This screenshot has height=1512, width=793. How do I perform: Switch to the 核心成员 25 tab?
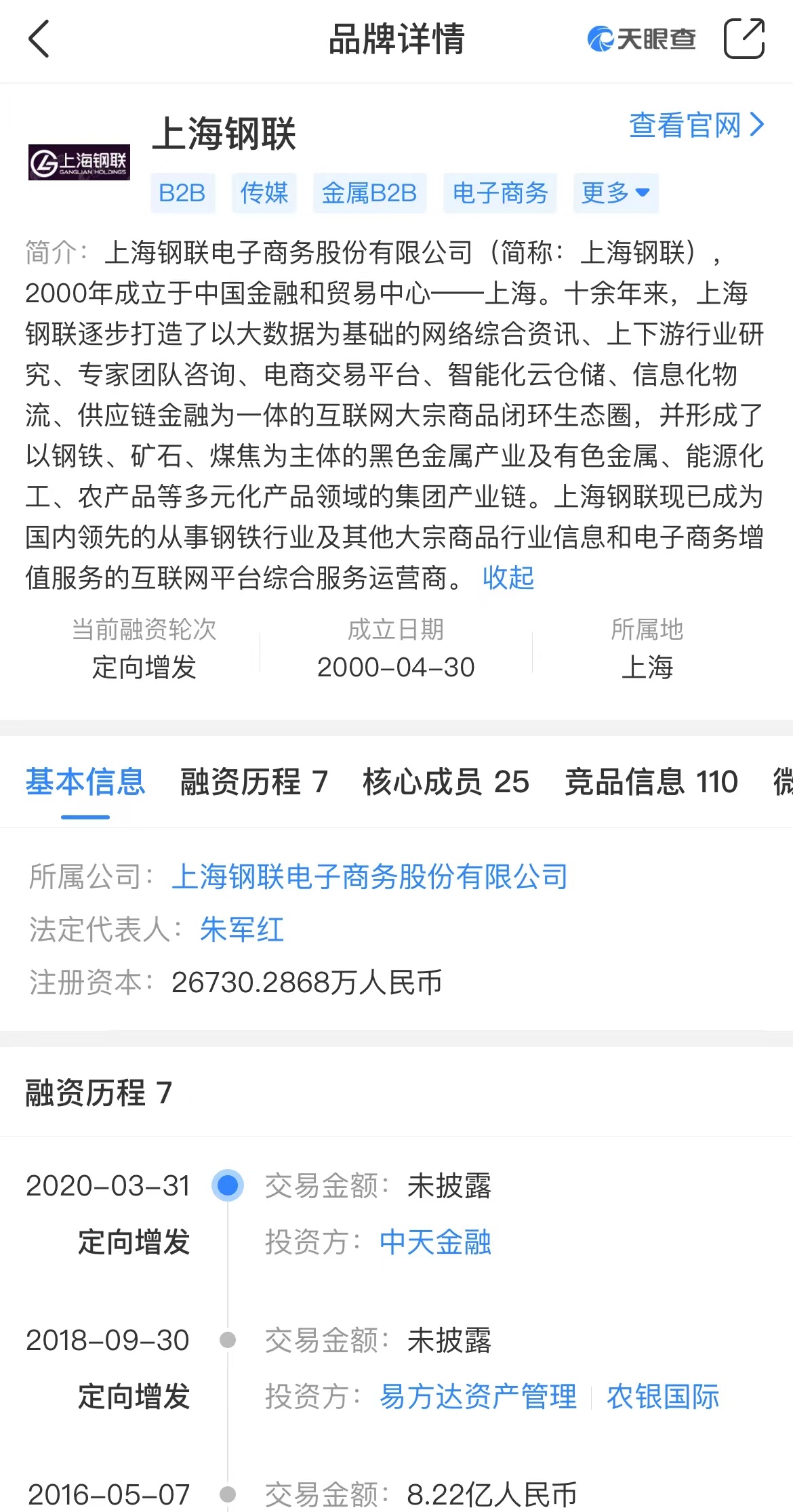(x=446, y=782)
